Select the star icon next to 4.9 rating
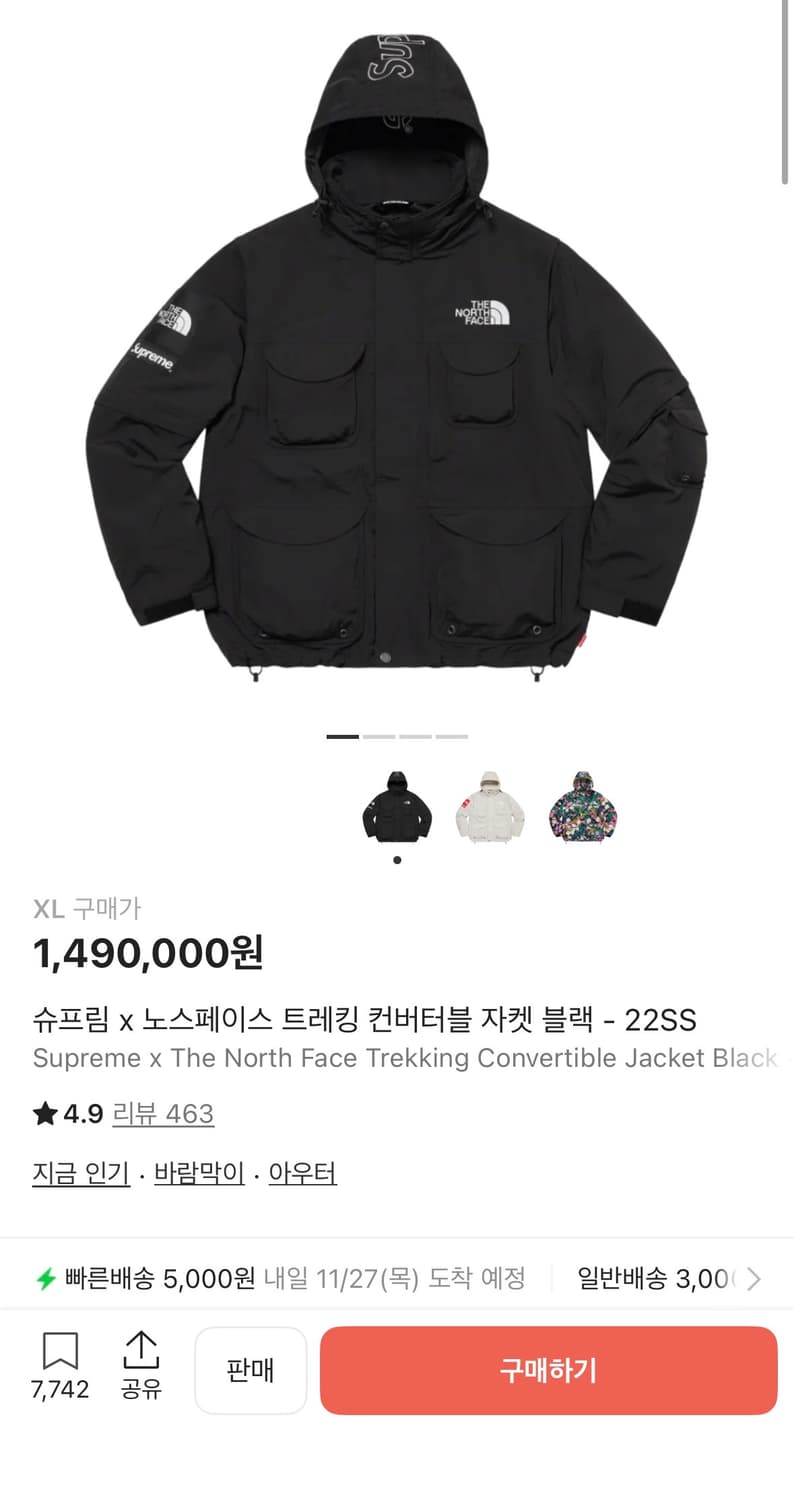Screen dimensions: 794x1500 coord(47,1113)
